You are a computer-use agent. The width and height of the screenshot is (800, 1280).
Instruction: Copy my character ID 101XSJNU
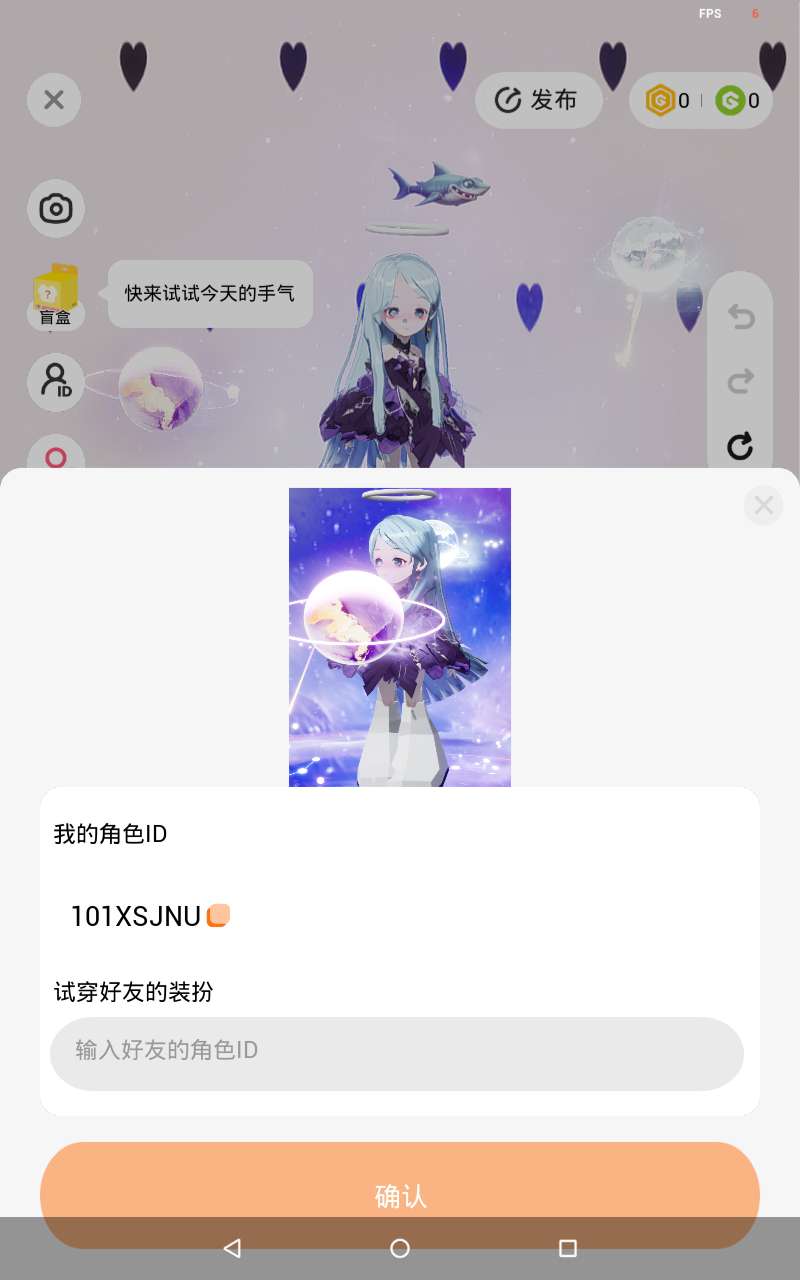click(x=218, y=916)
